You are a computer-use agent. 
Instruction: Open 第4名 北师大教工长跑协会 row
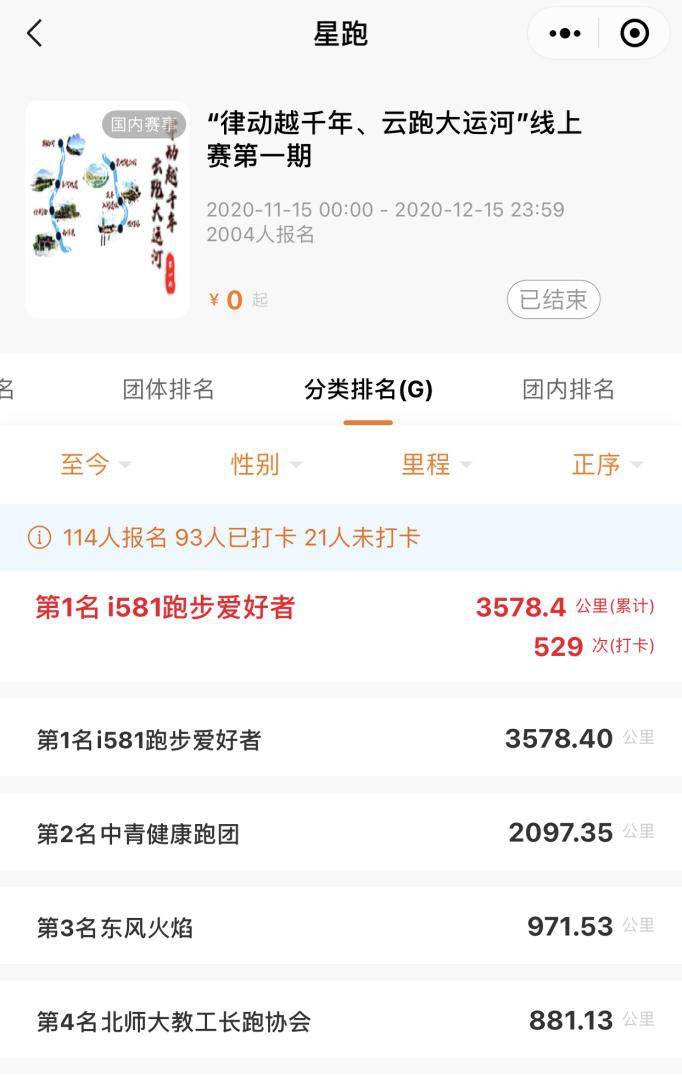(341, 1021)
